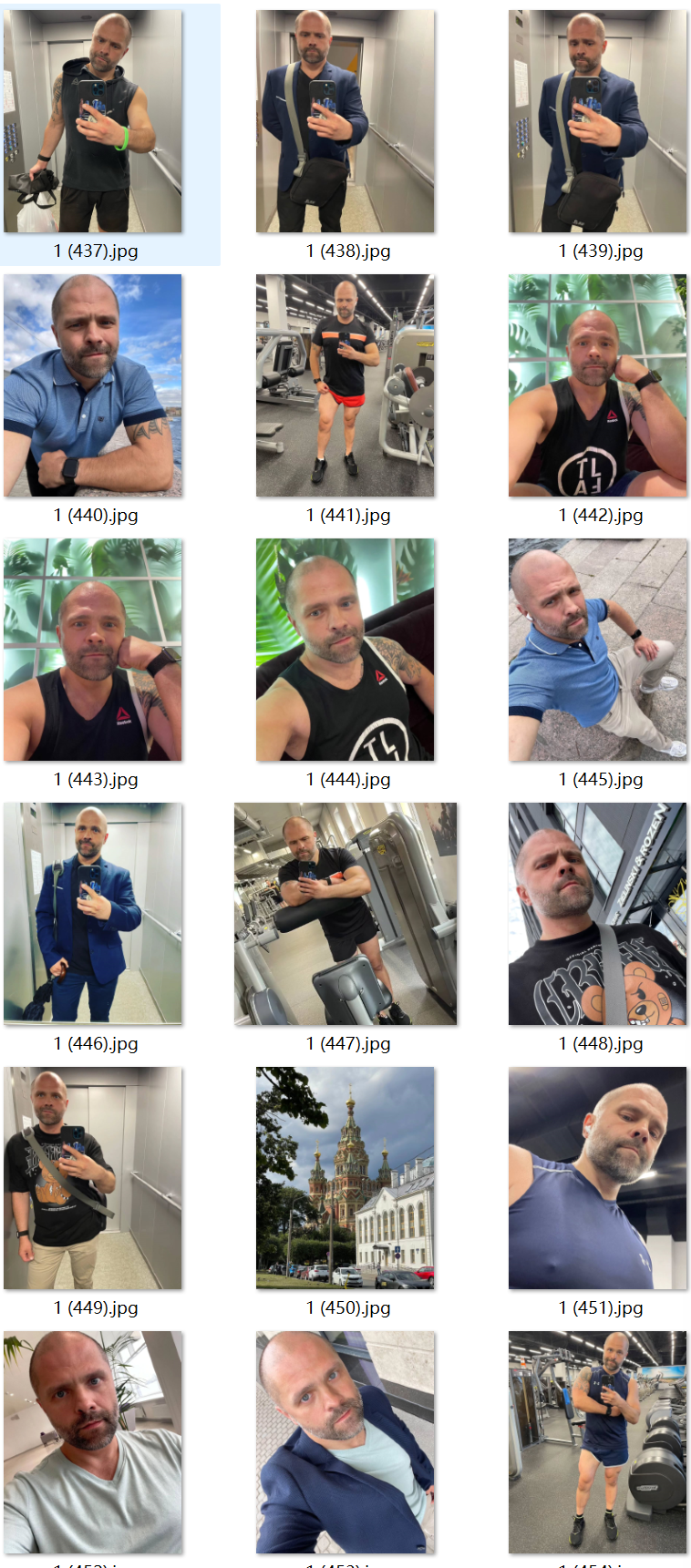Open the file 1 (449).jpg

click(93, 1178)
